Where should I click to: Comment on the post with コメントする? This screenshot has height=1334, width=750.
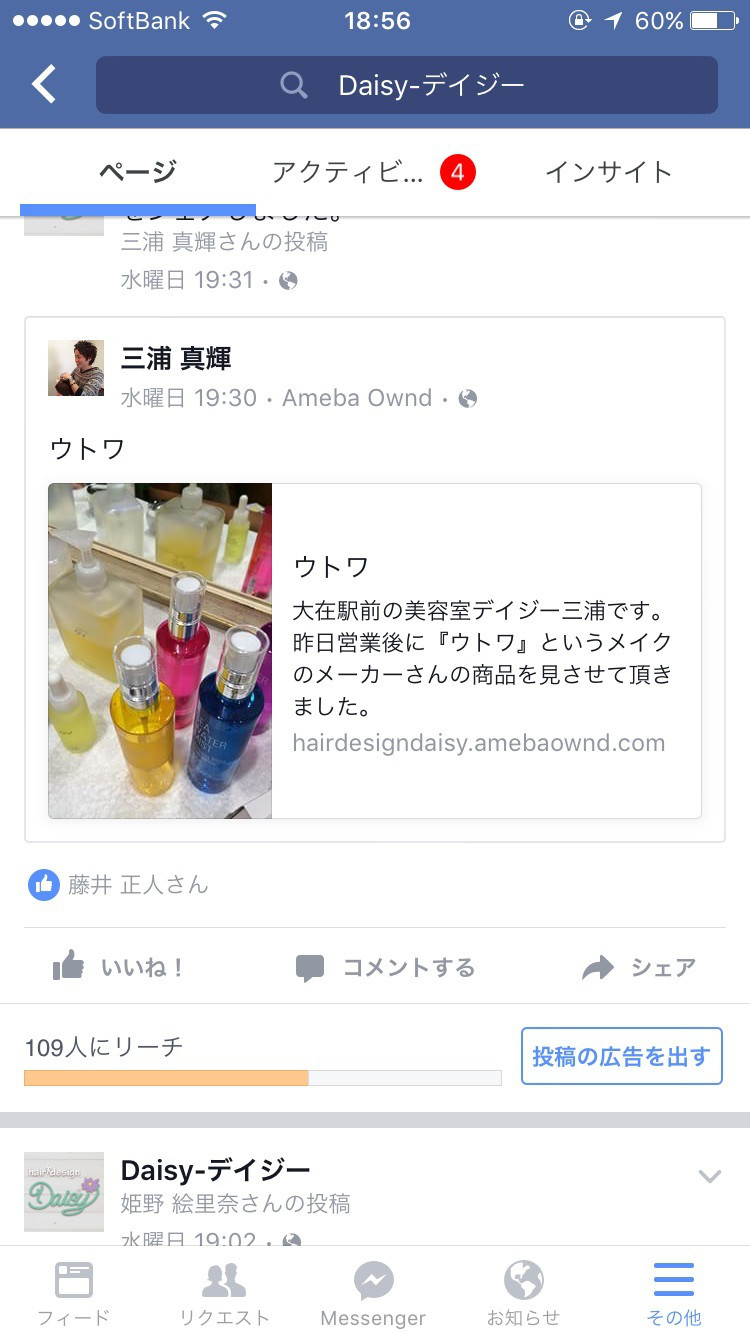[x=385, y=967]
